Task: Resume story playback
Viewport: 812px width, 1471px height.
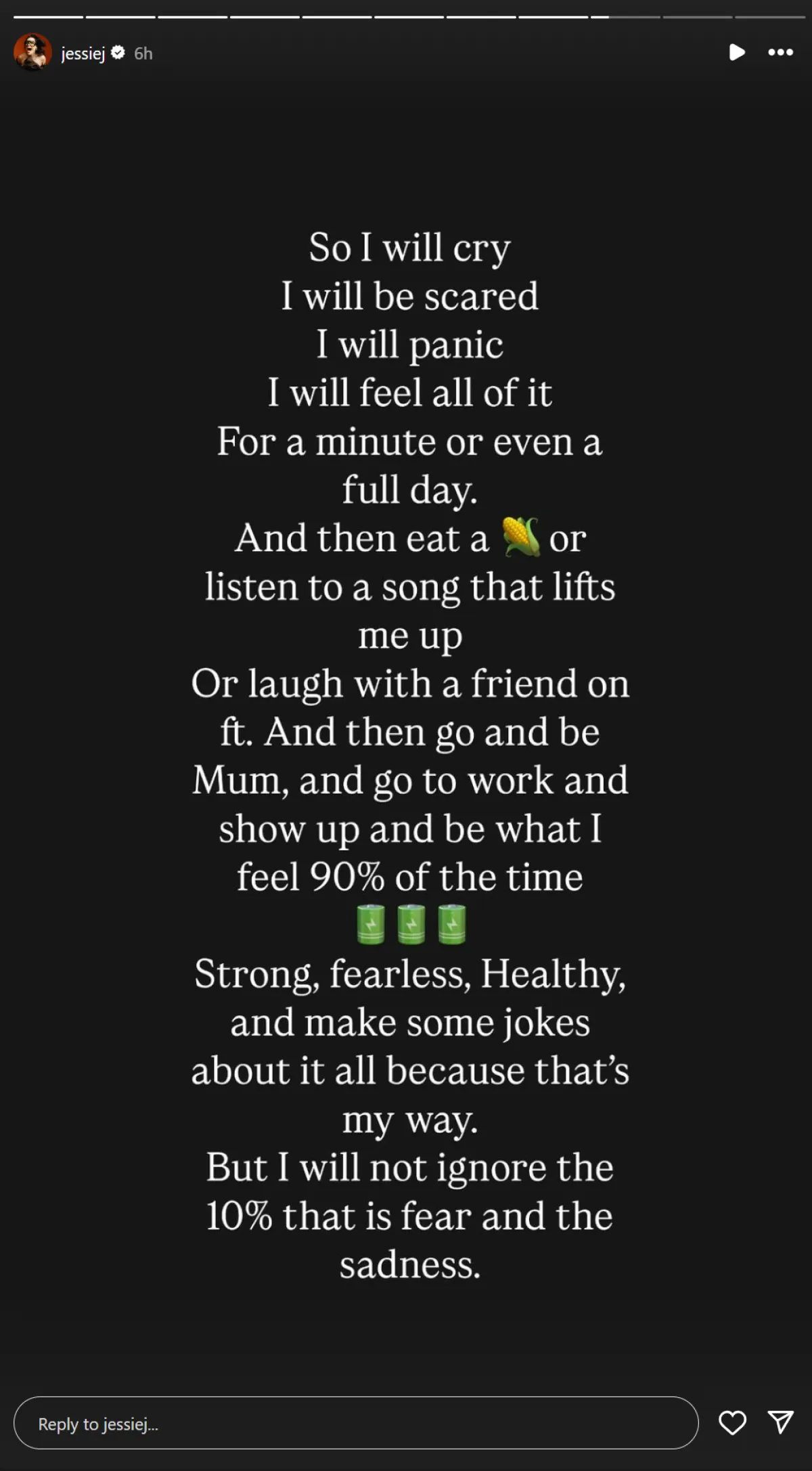Action: [737, 52]
